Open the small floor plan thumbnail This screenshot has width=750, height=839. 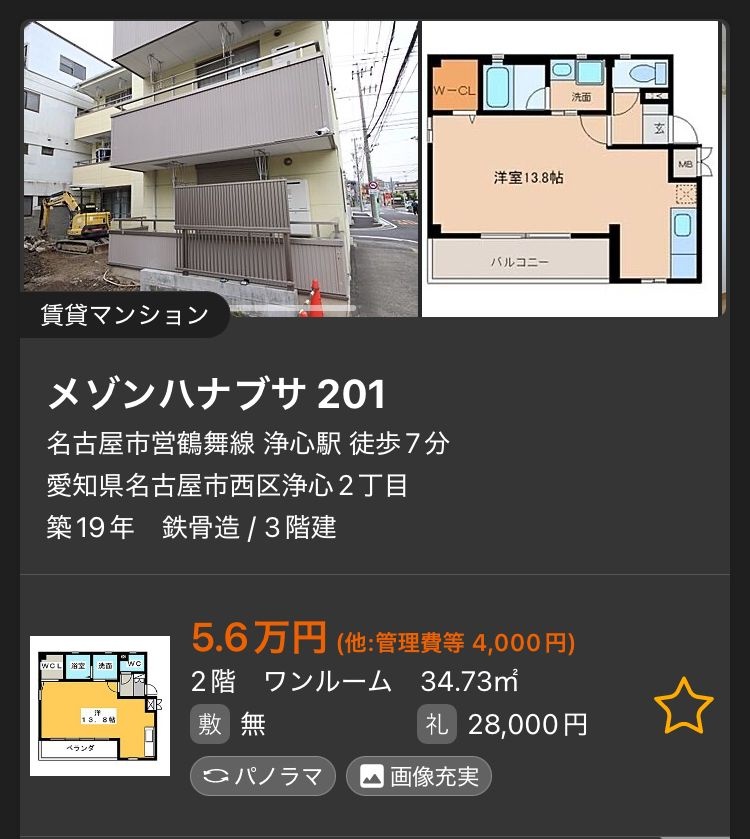click(x=99, y=706)
